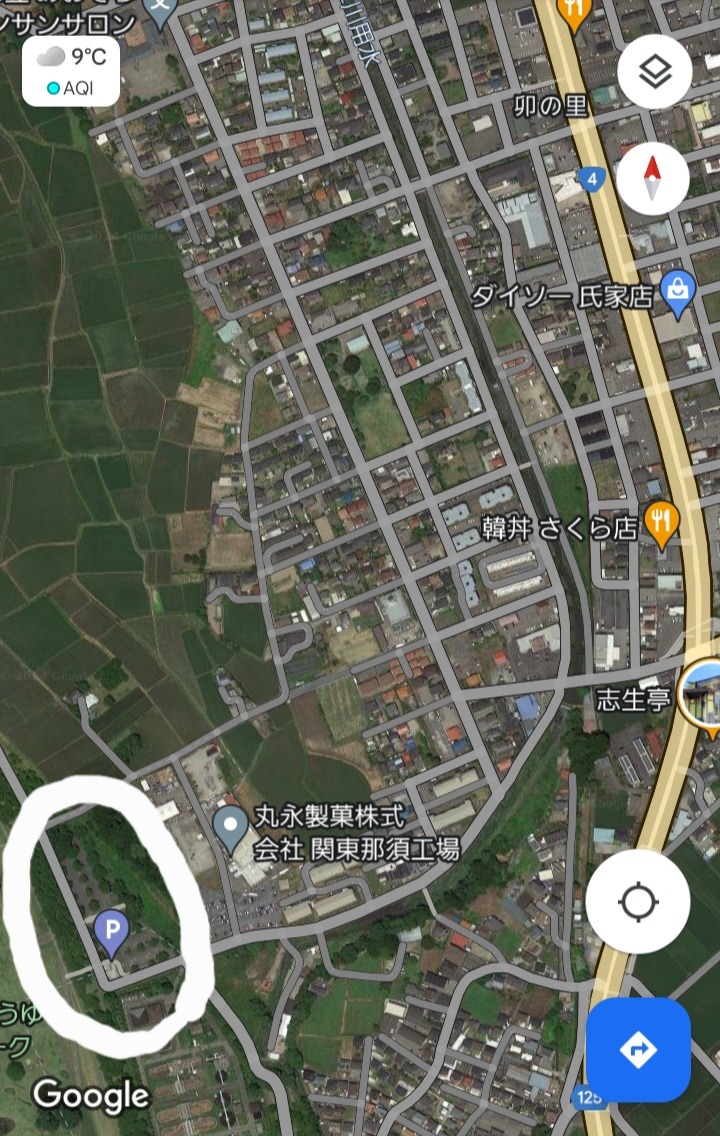Select the ダイソー 氏家店 shopping pin
Viewport: 720px width, 1136px height.
click(x=679, y=292)
